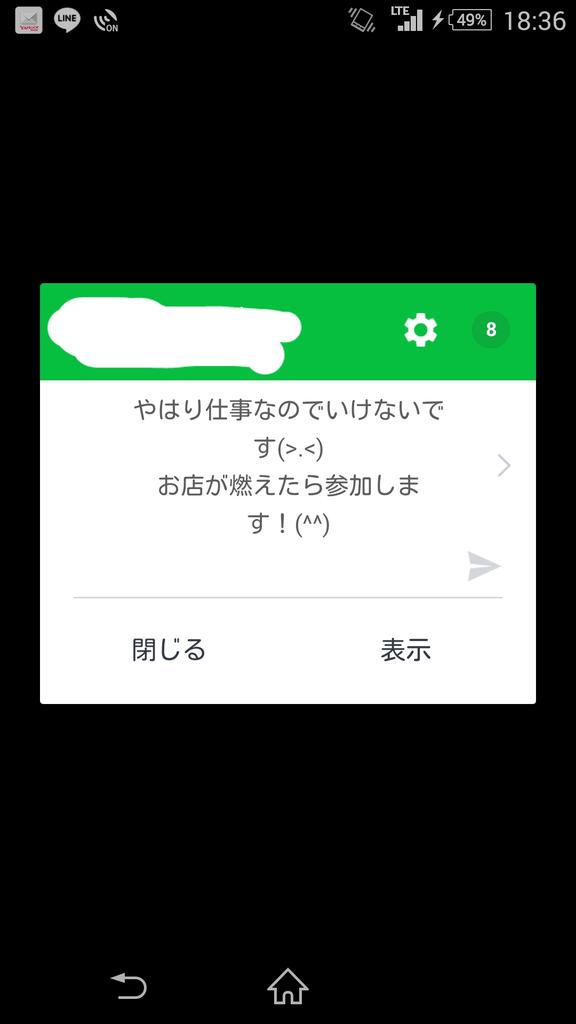Open the popup settings gear
This screenshot has width=576, height=1024.
coord(421,330)
